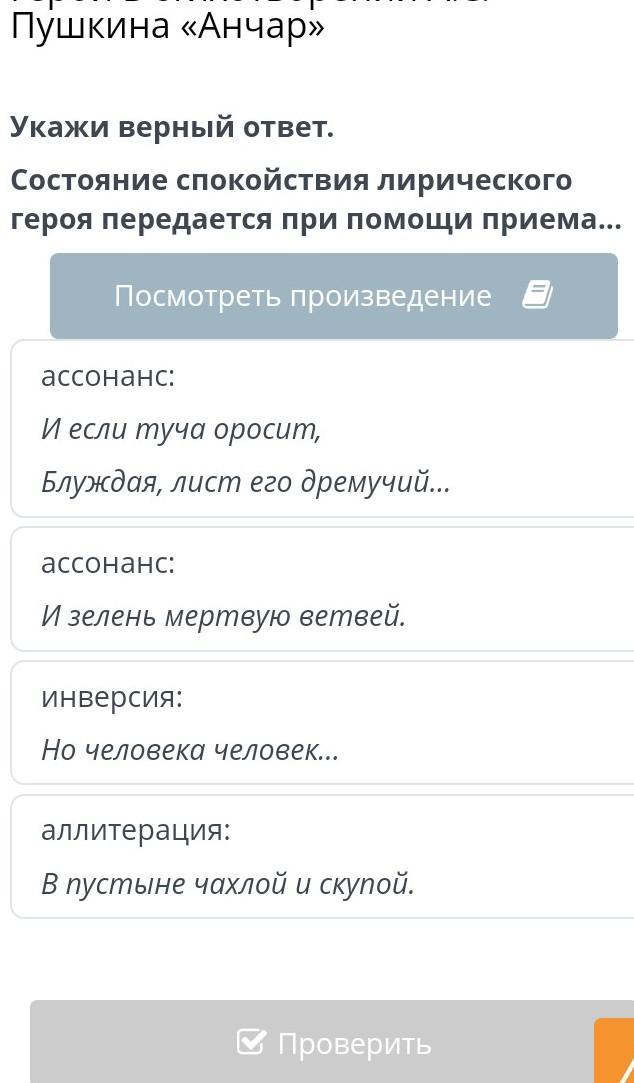Viewport: 634px width, 1083px height.
Task: Open the Посмотреть произведение button
Action: tap(334, 296)
